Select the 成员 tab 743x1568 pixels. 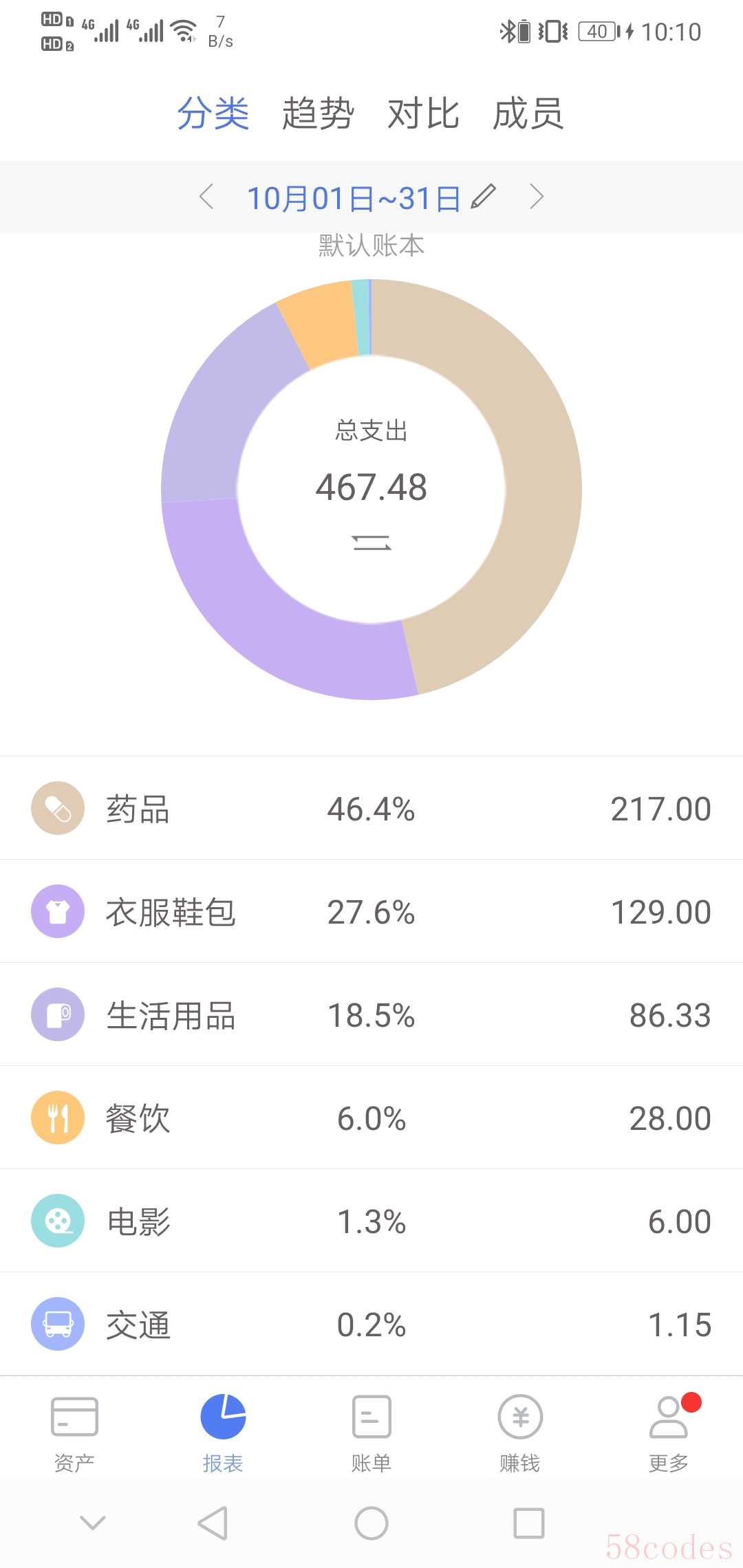click(x=528, y=113)
